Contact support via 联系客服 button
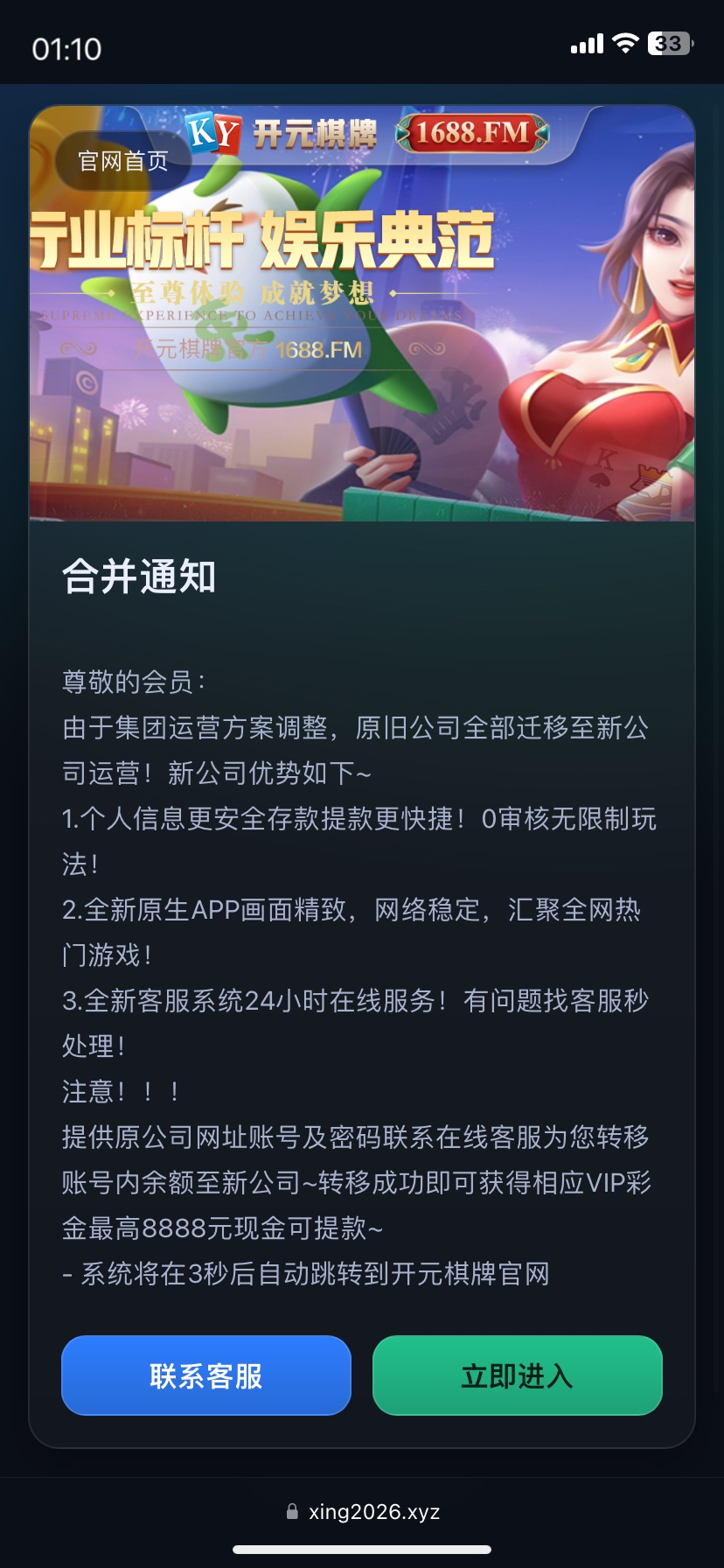This screenshot has height=1568, width=724. 206,1375
